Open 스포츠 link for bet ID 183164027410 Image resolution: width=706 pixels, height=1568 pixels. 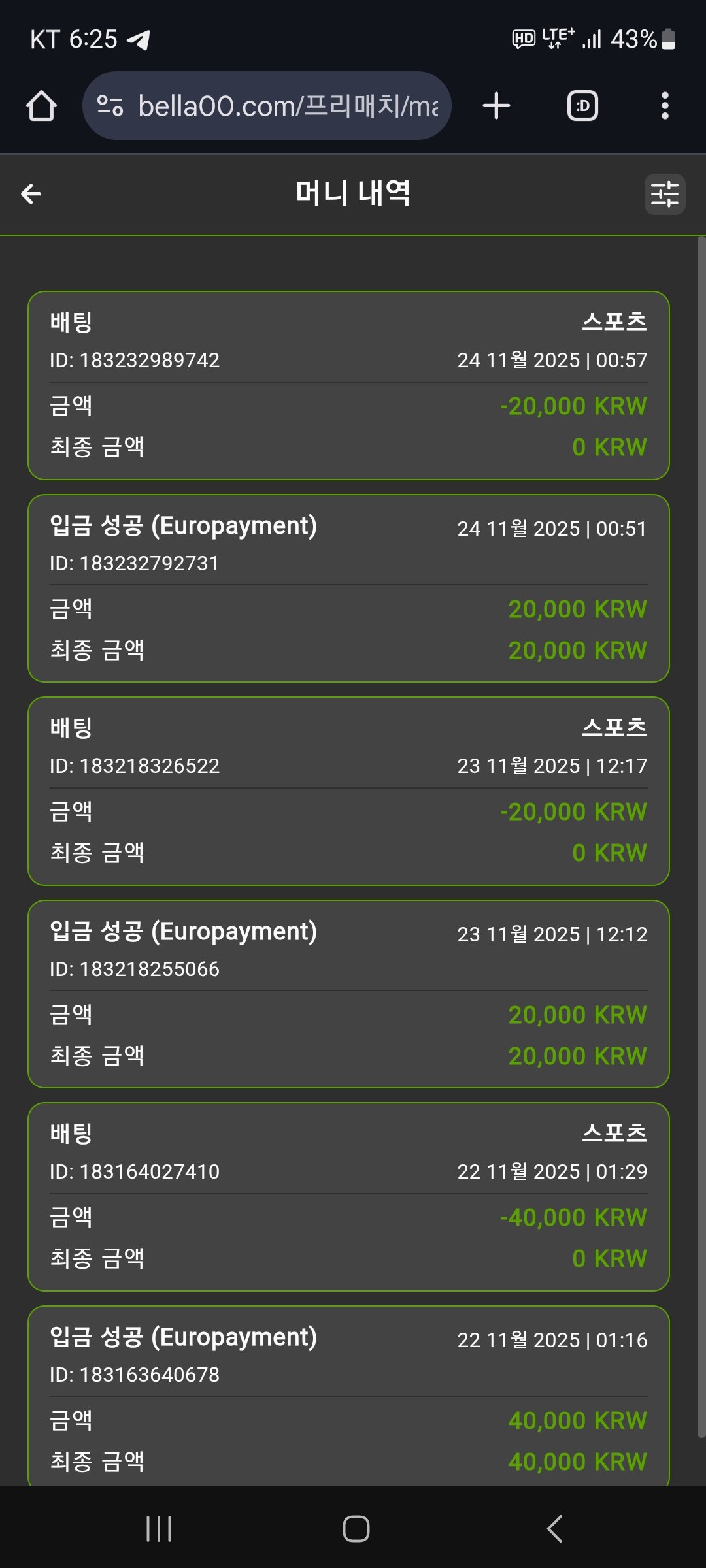tap(614, 1134)
